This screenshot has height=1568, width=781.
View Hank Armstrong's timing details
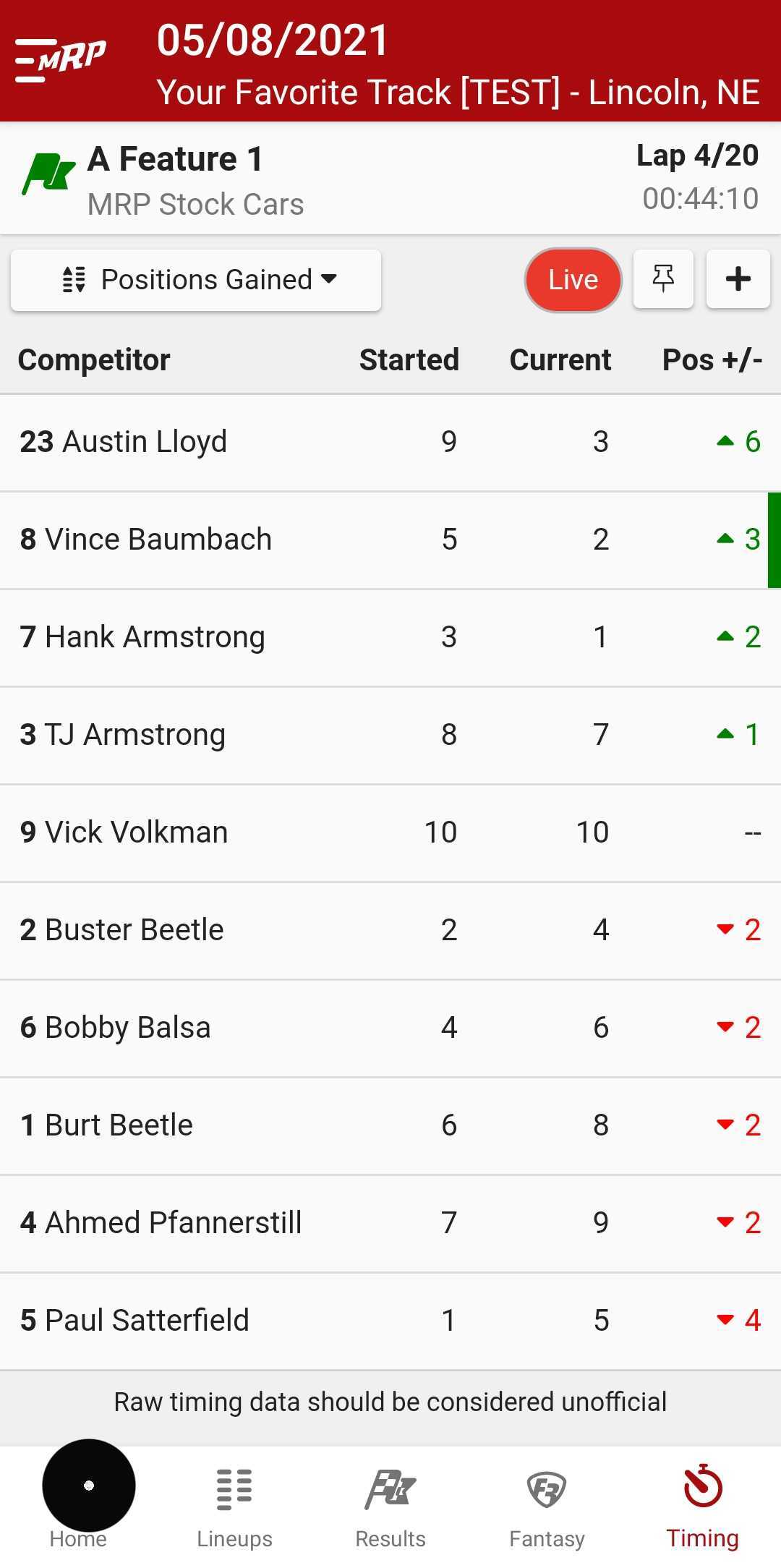(x=390, y=637)
